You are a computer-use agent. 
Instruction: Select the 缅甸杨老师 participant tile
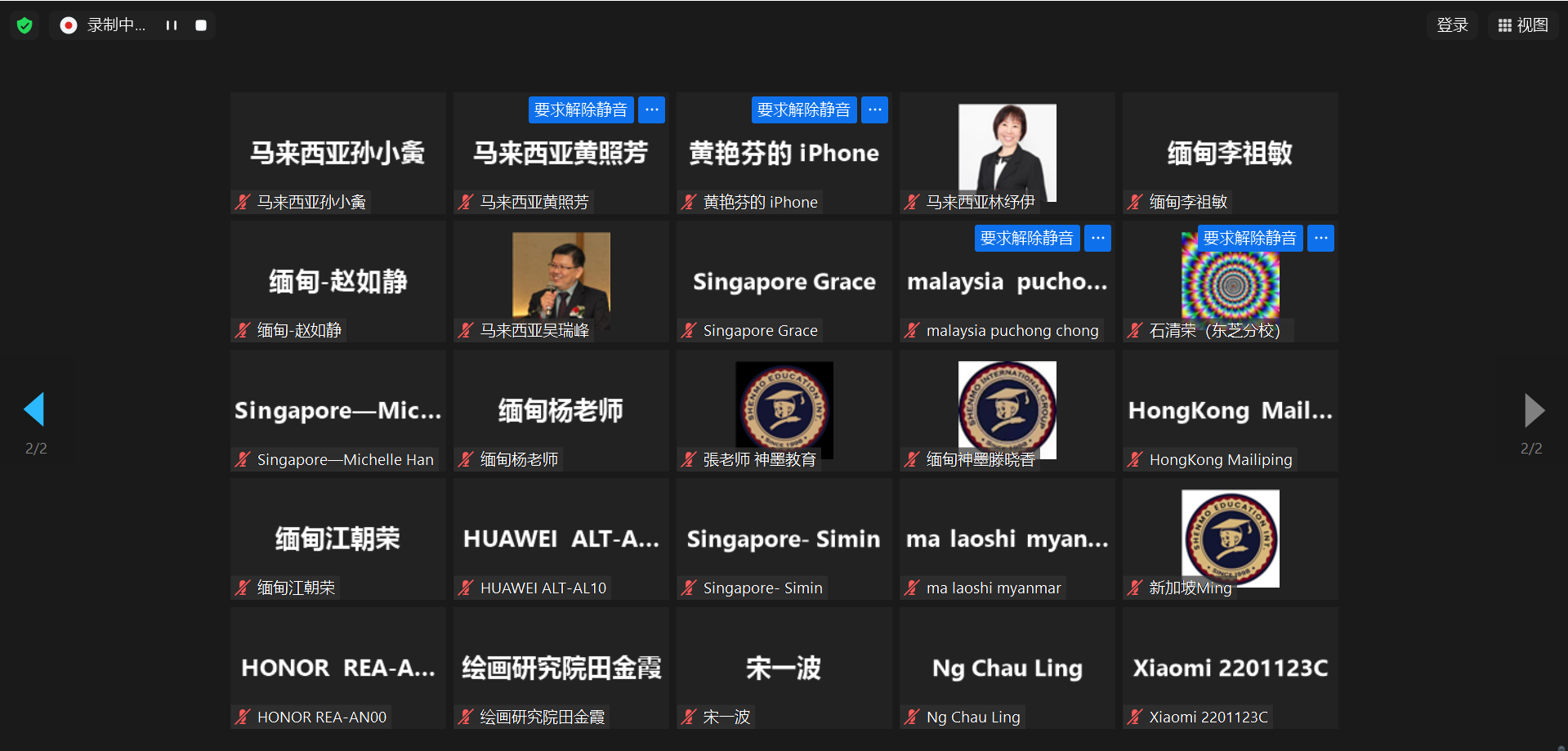(561, 410)
